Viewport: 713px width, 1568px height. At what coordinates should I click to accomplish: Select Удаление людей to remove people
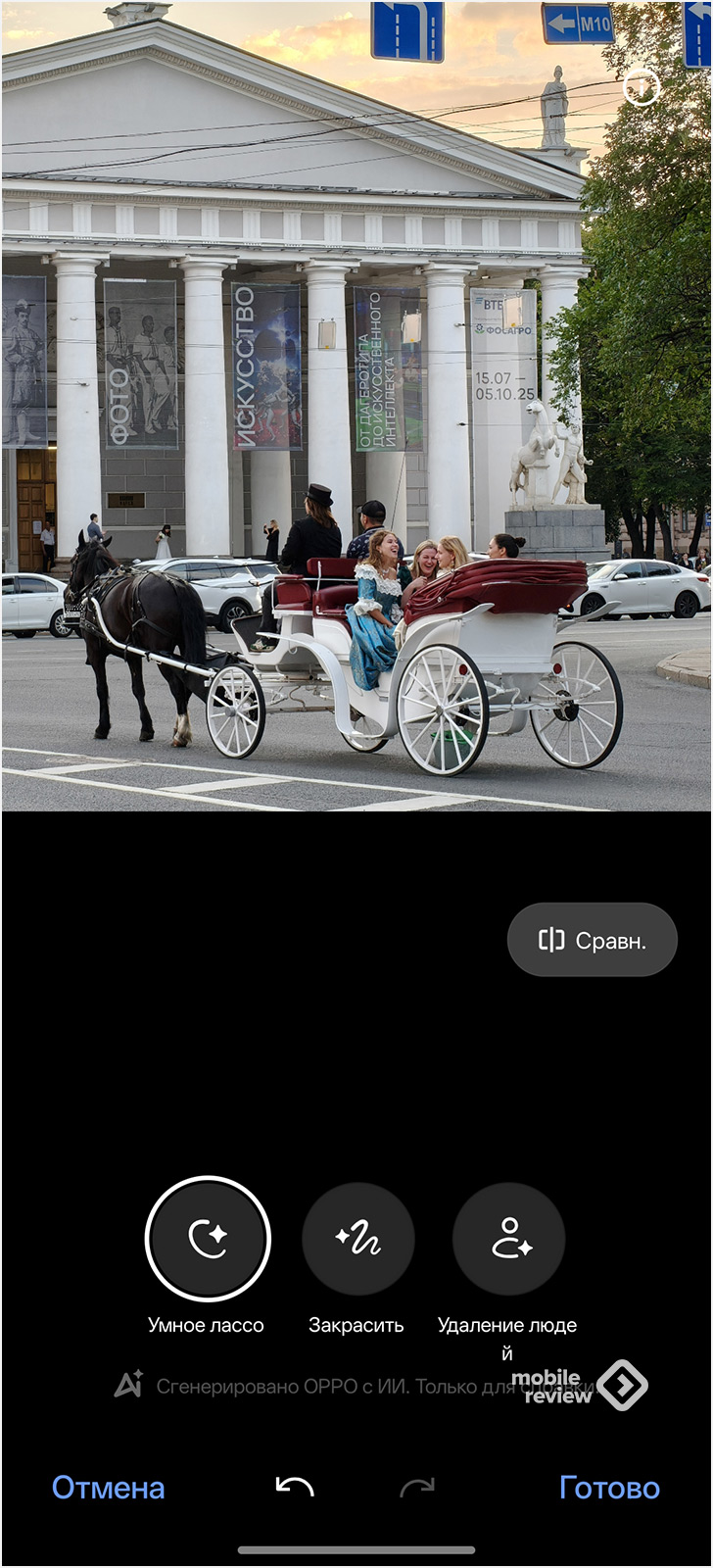508,1239
